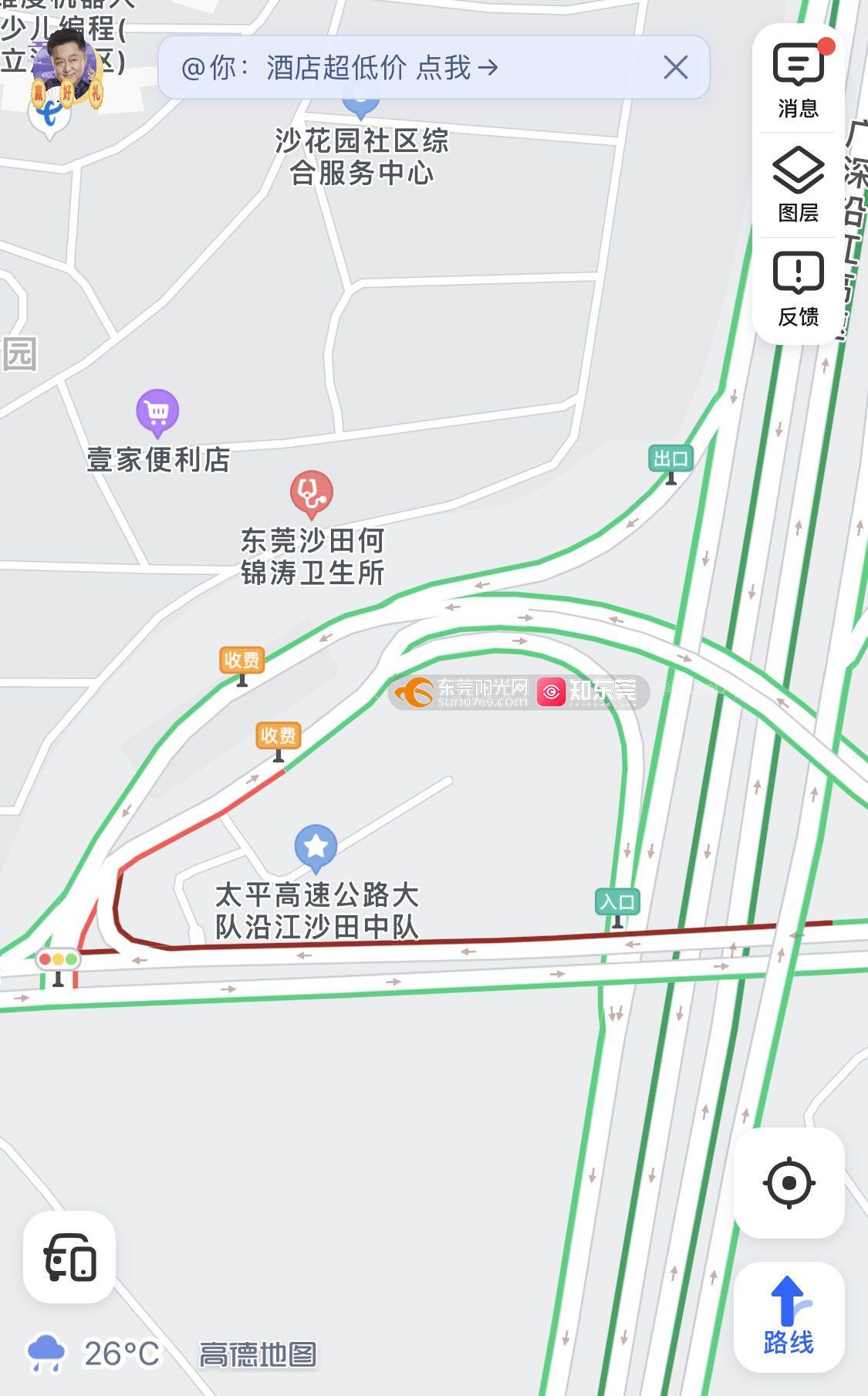Select the 太平高速公路大队沿江沙田中队 marker
The width and height of the screenshot is (868, 1396).
(x=316, y=847)
